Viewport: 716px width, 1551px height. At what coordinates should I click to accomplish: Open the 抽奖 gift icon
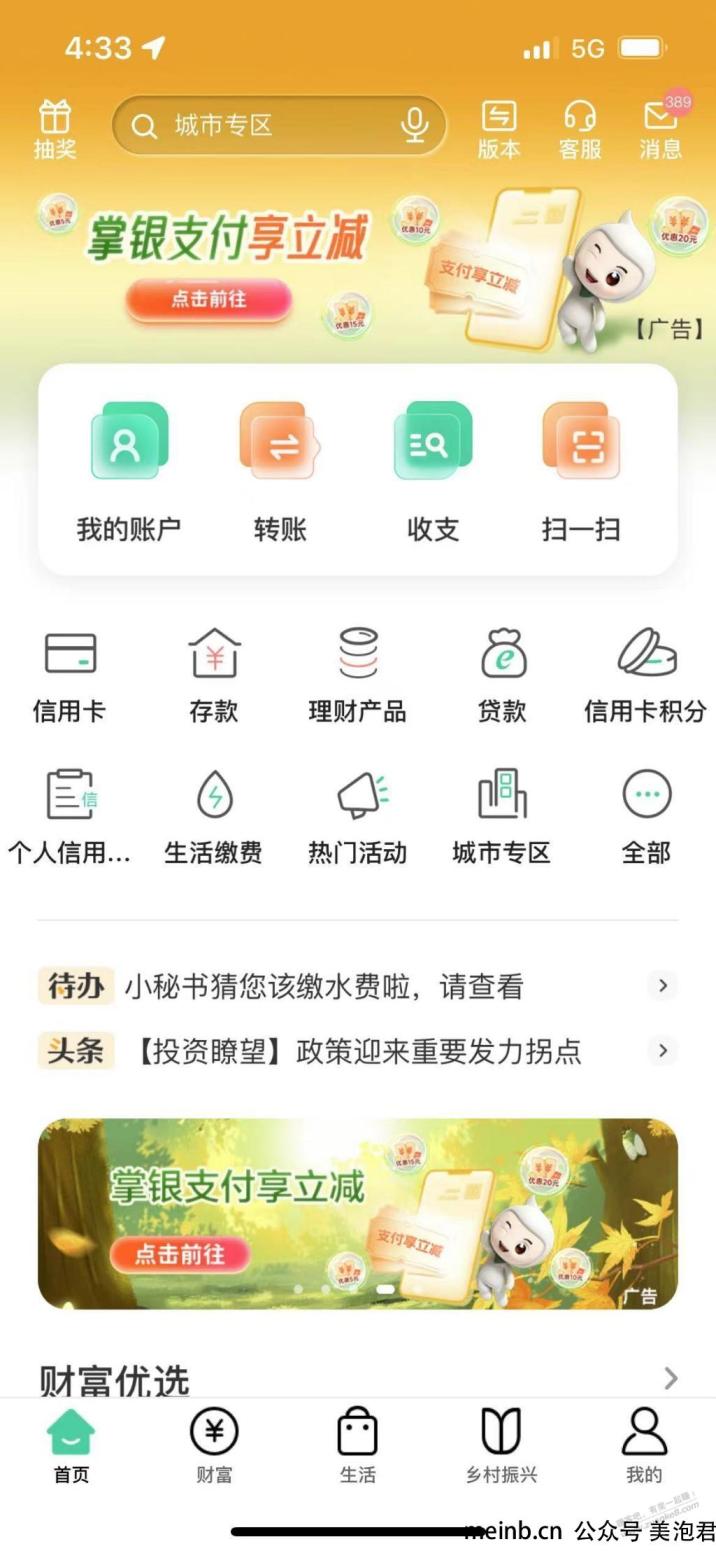pyautogui.click(x=55, y=128)
